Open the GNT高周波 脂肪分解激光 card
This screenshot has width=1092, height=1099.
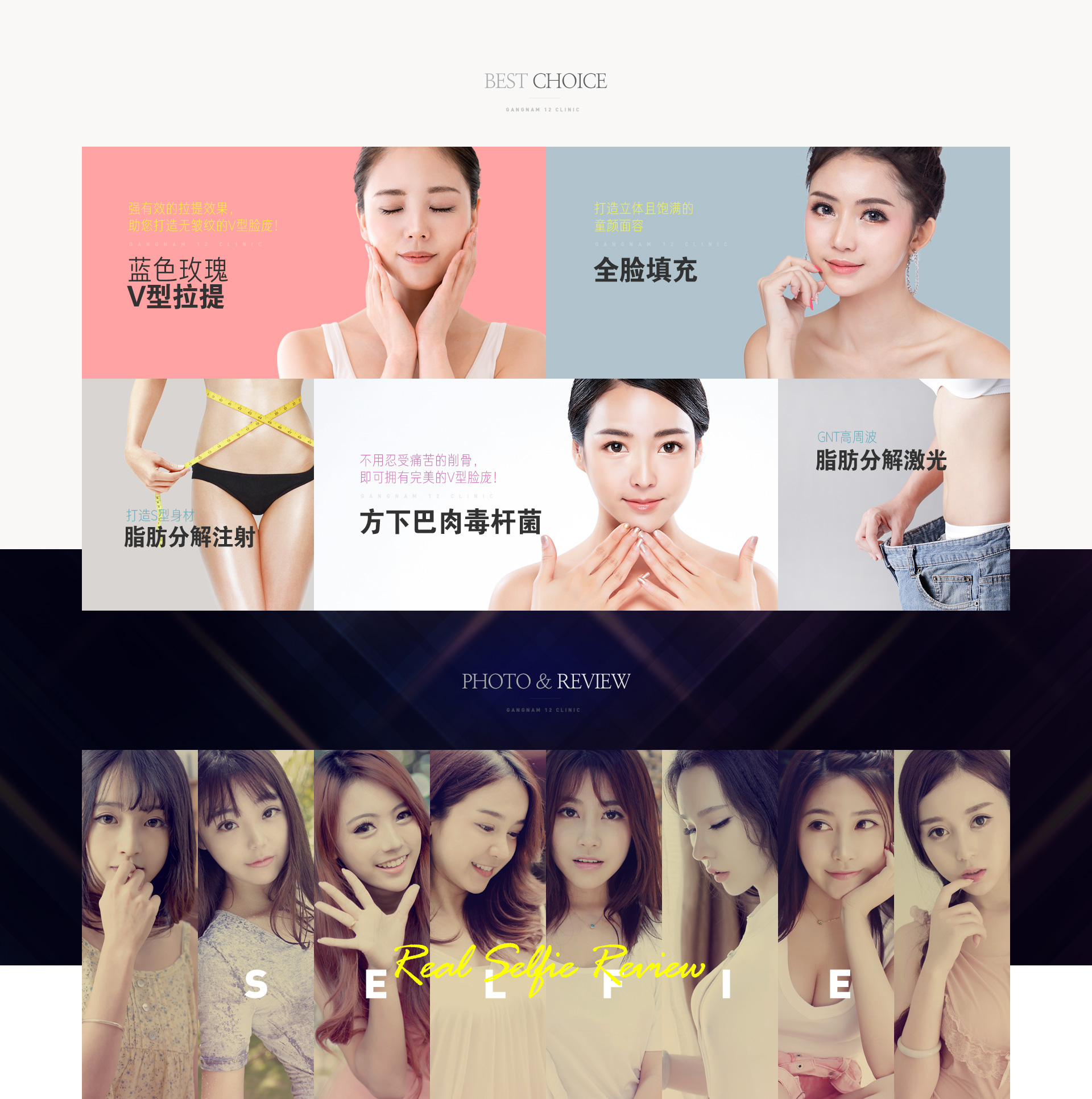point(894,494)
